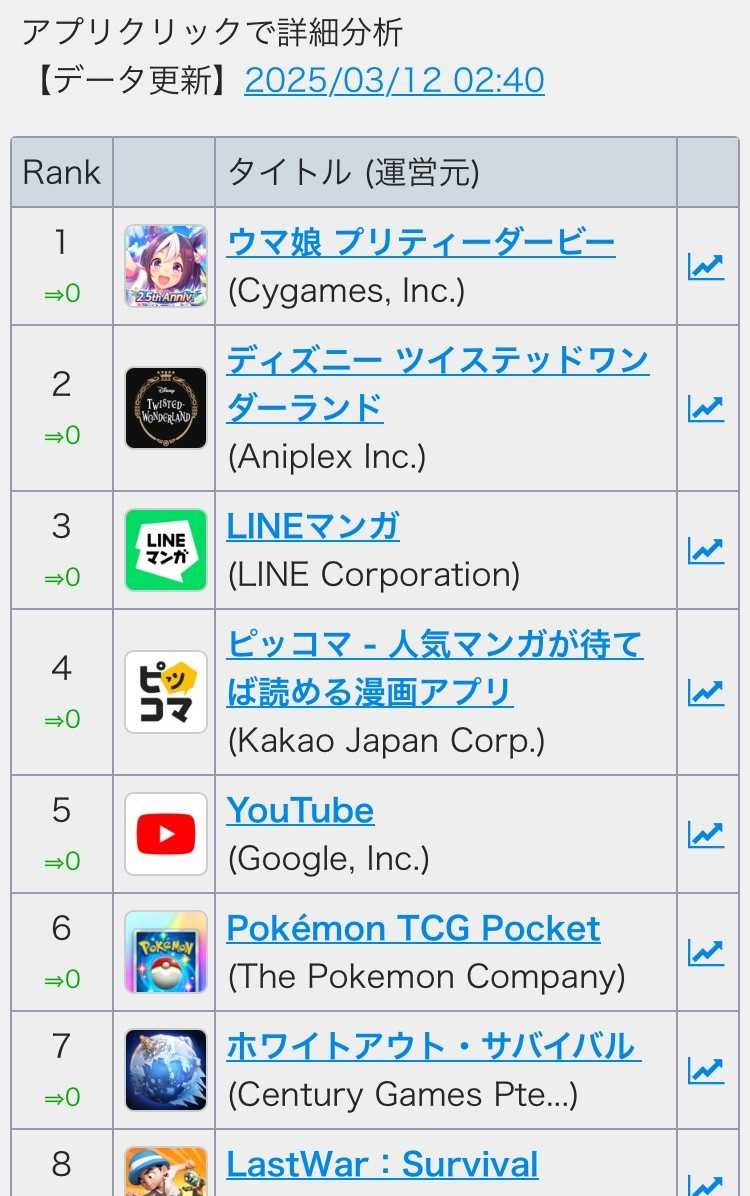750x1196 pixels.
Task: Show trend chart for ピッコマ
Action: click(x=705, y=692)
